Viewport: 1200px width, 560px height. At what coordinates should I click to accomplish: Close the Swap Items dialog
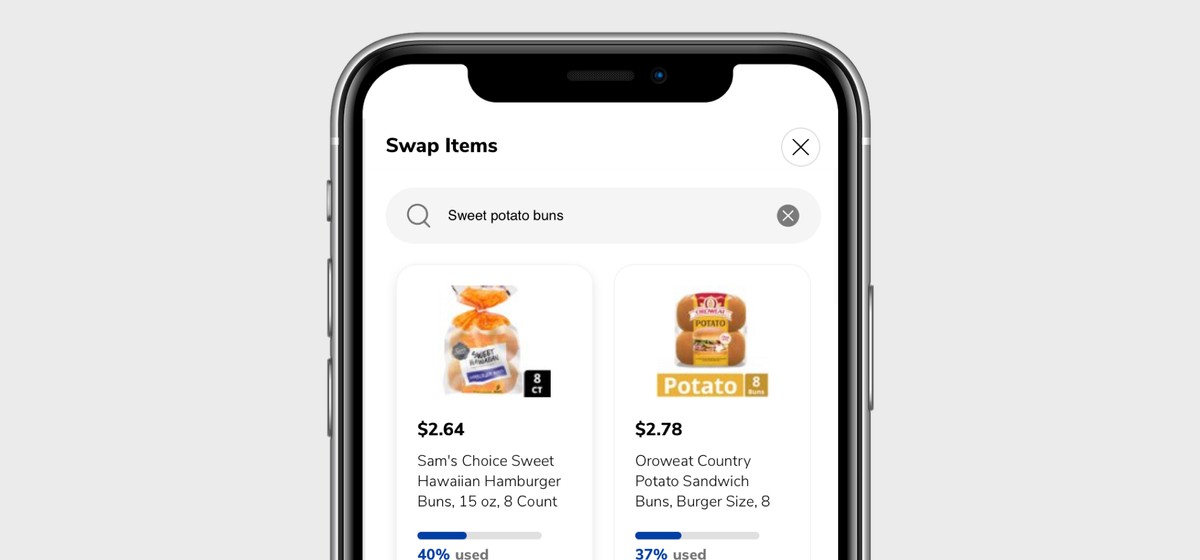(800, 147)
